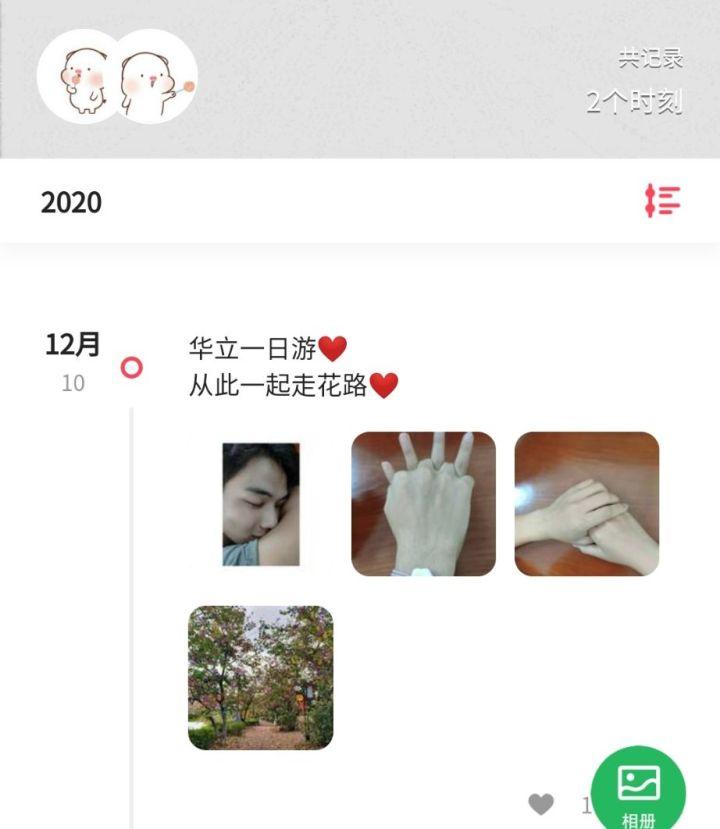
Task: View the tree-lined garden path photo
Action: tap(260, 678)
